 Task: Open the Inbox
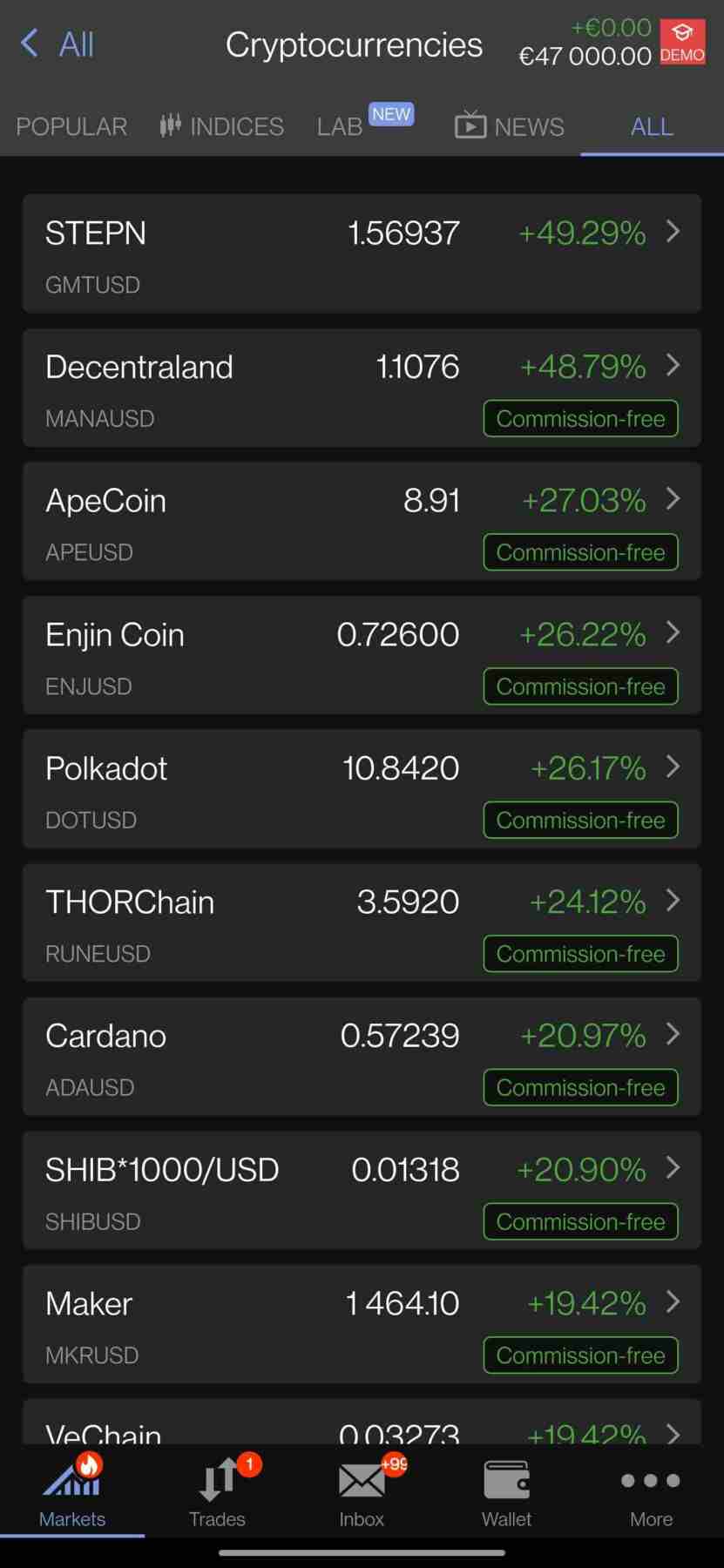362,1491
